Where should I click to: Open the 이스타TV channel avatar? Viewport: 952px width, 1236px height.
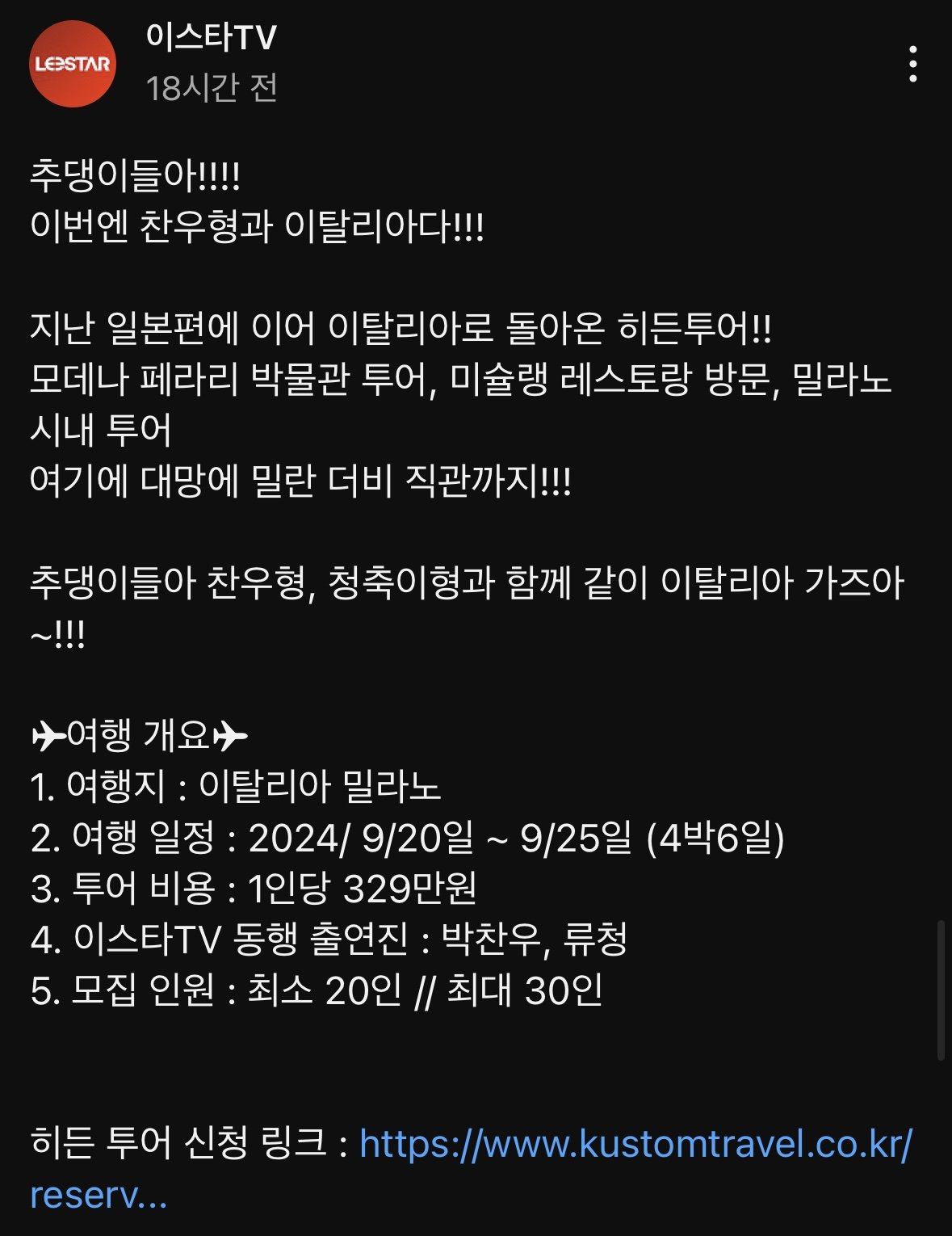point(73,64)
